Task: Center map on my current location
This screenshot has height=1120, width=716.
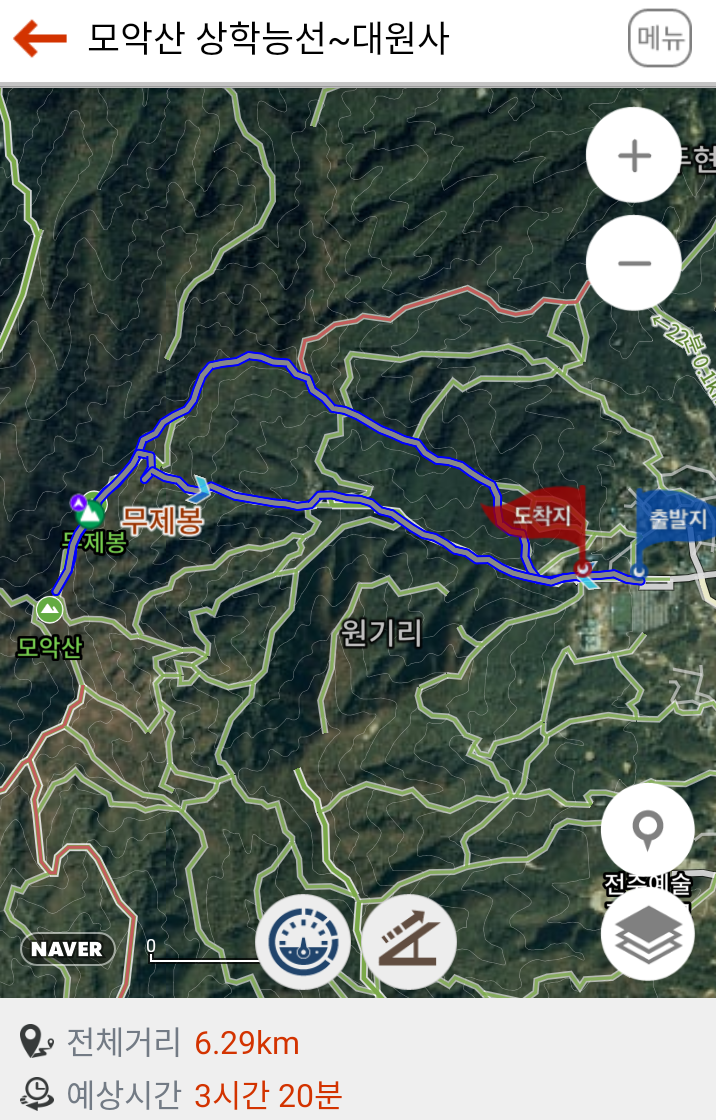Action: 648,830
